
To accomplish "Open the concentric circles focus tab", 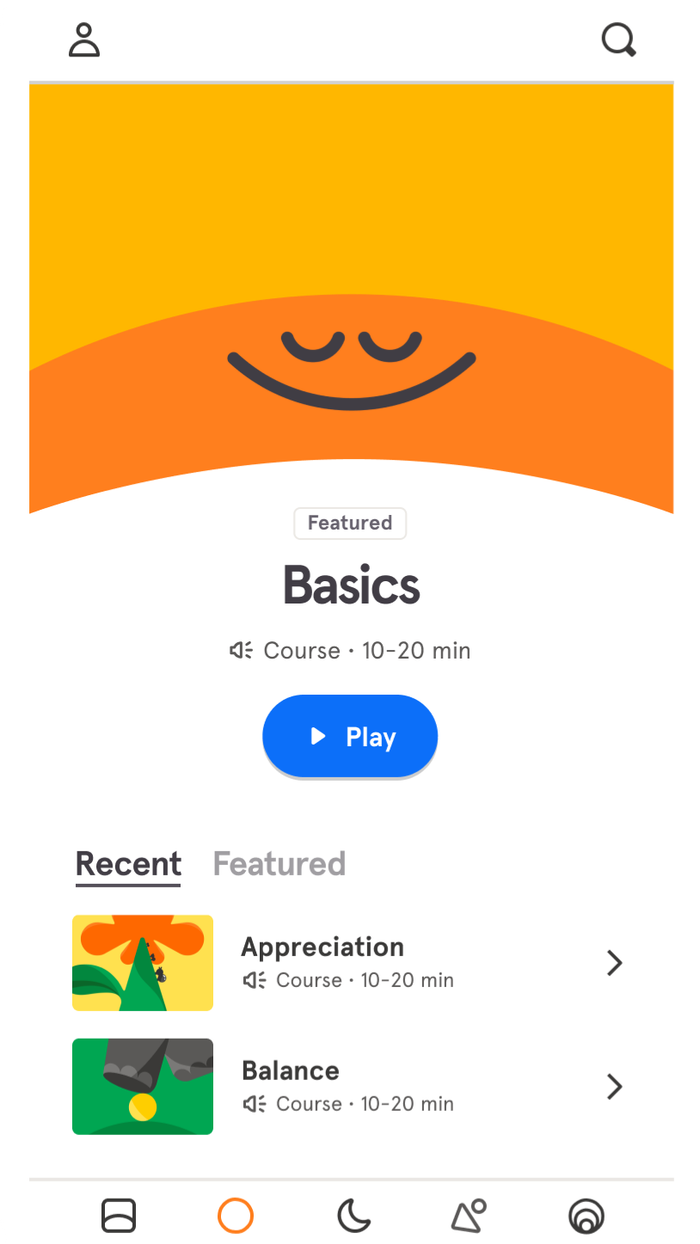I will click(585, 1216).
